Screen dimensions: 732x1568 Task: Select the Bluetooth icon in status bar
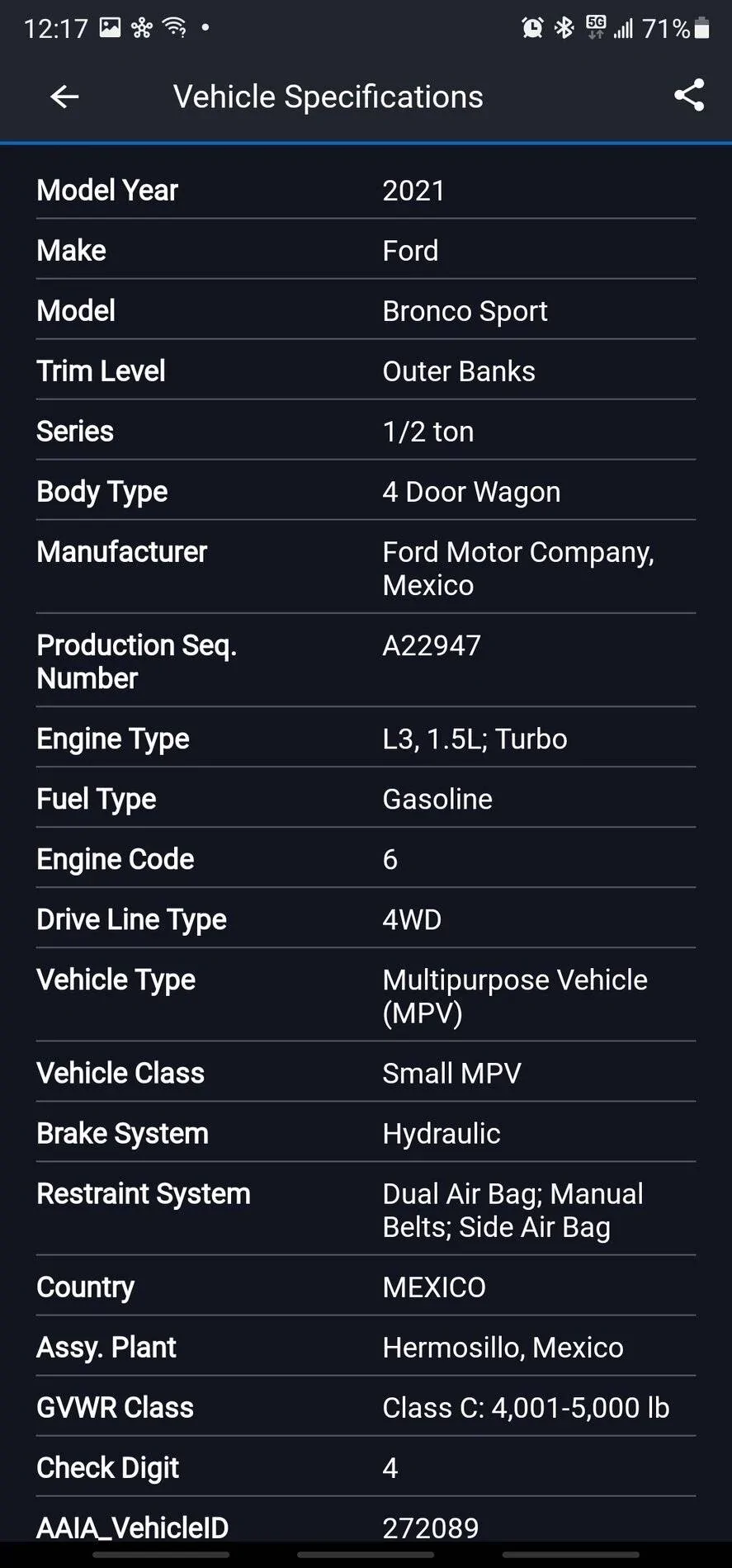[x=564, y=26]
